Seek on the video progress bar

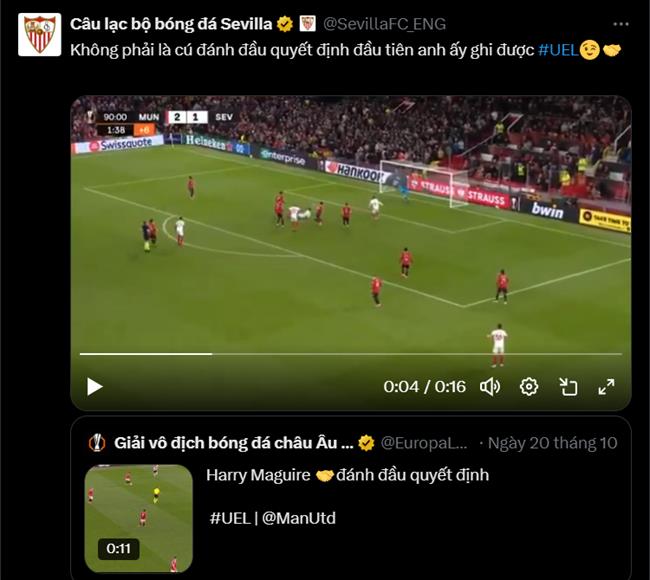coord(350,354)
